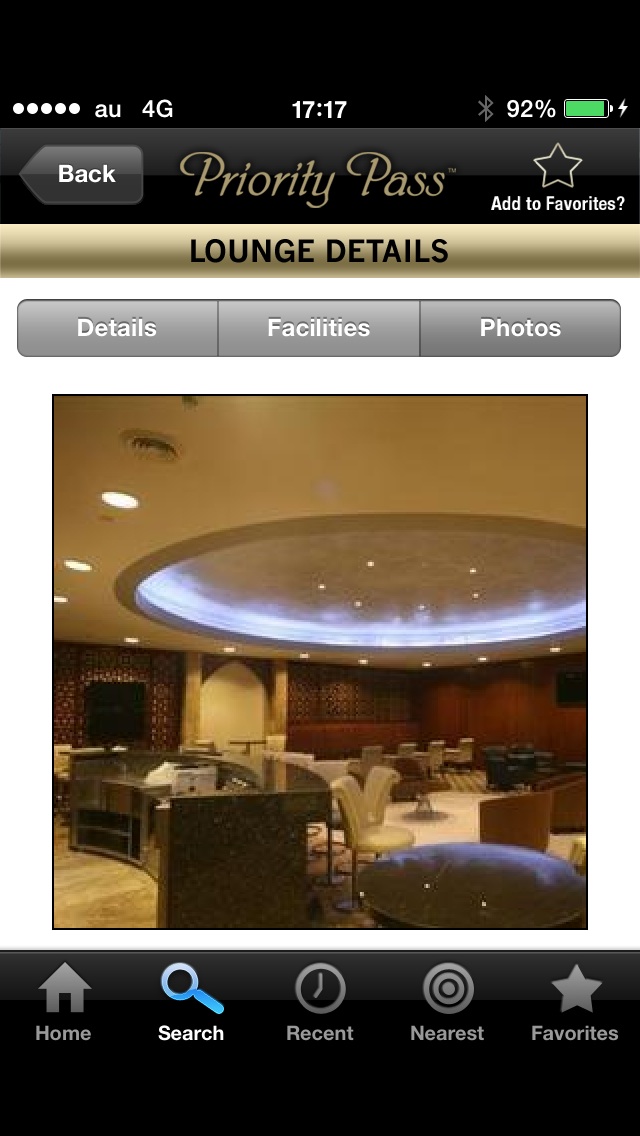Switch to the Recent tab
The width and height of the screenshot is (640, 1136).
click(x=320, y=1004)
